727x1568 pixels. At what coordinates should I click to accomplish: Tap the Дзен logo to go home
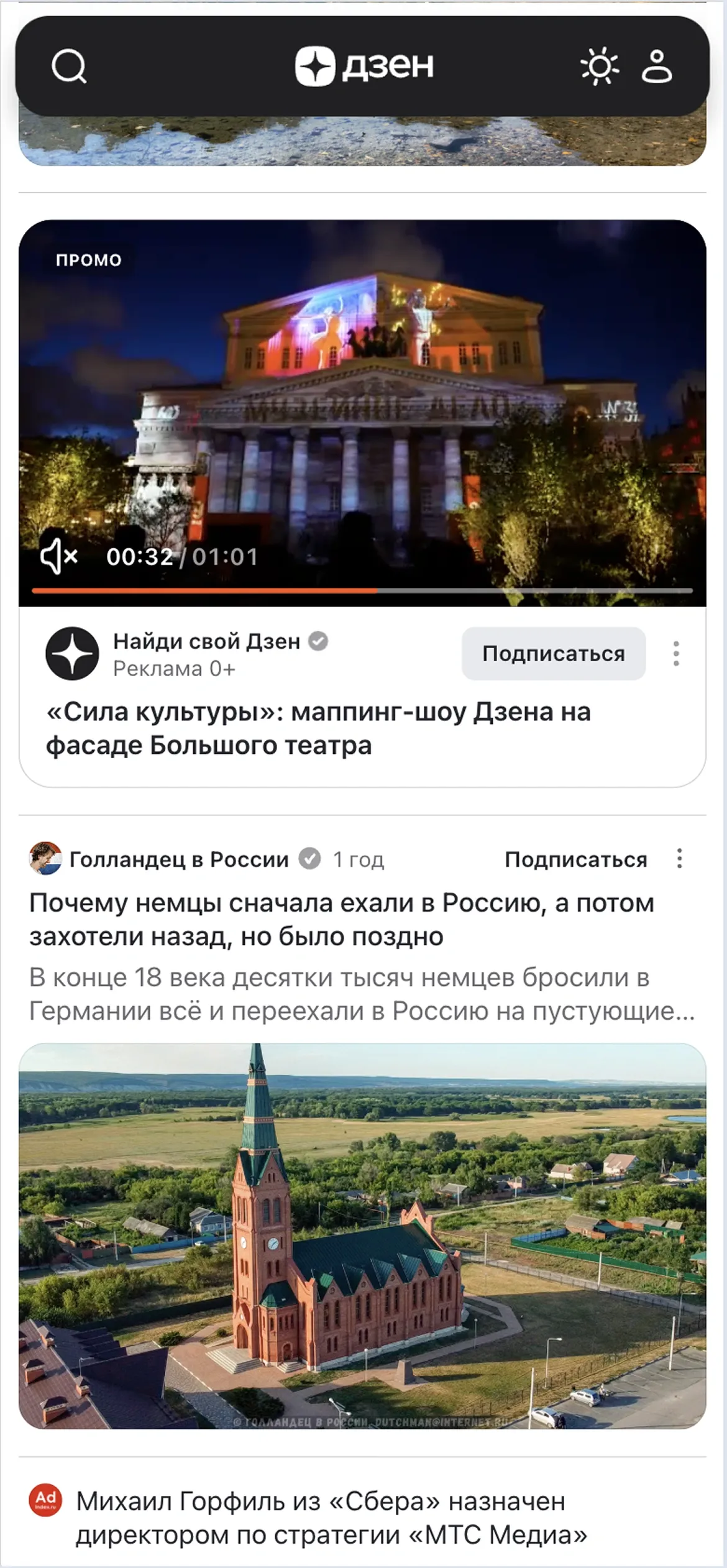[364, 66]
